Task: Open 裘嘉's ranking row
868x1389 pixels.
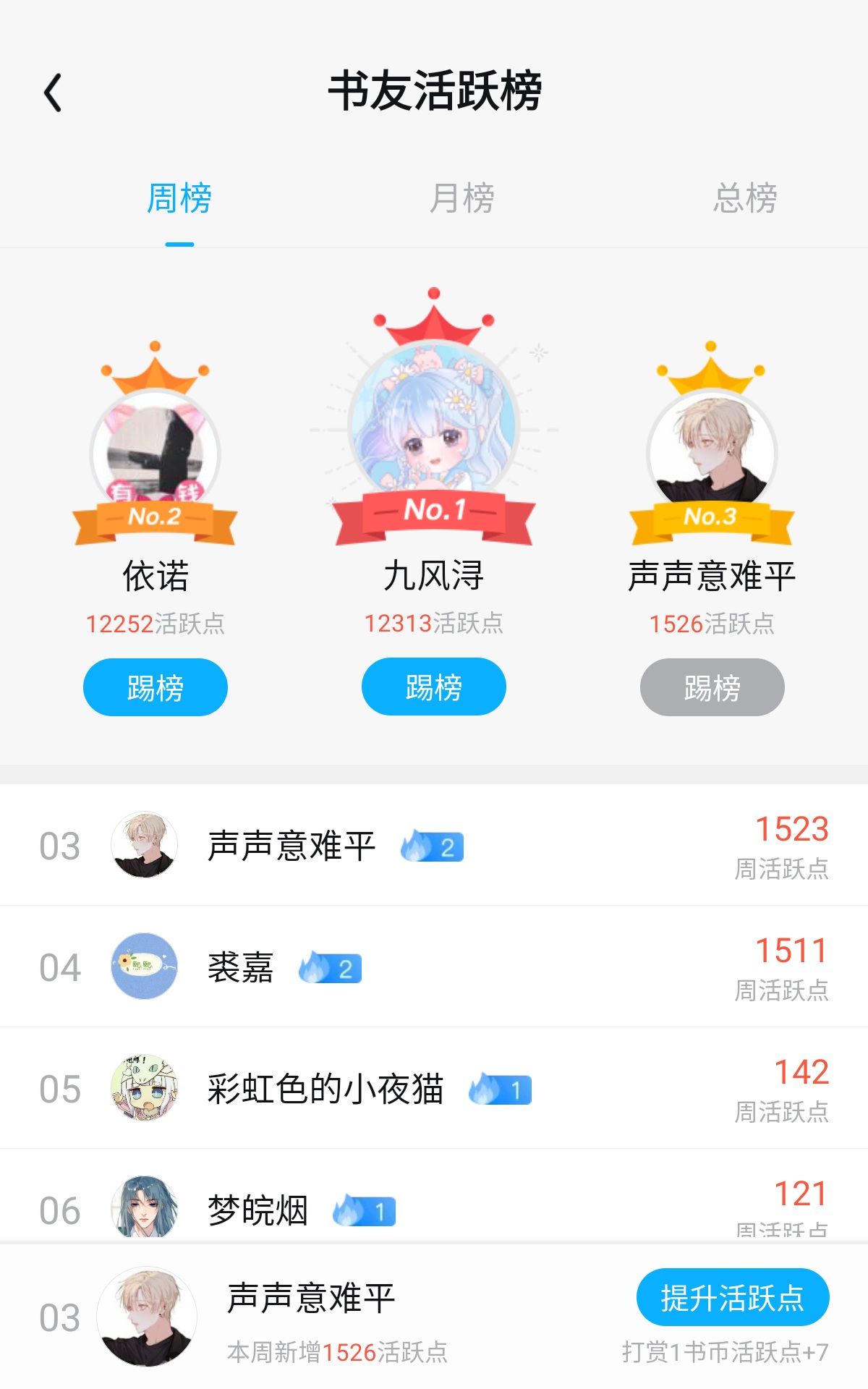Action: (x=434, y=967)
